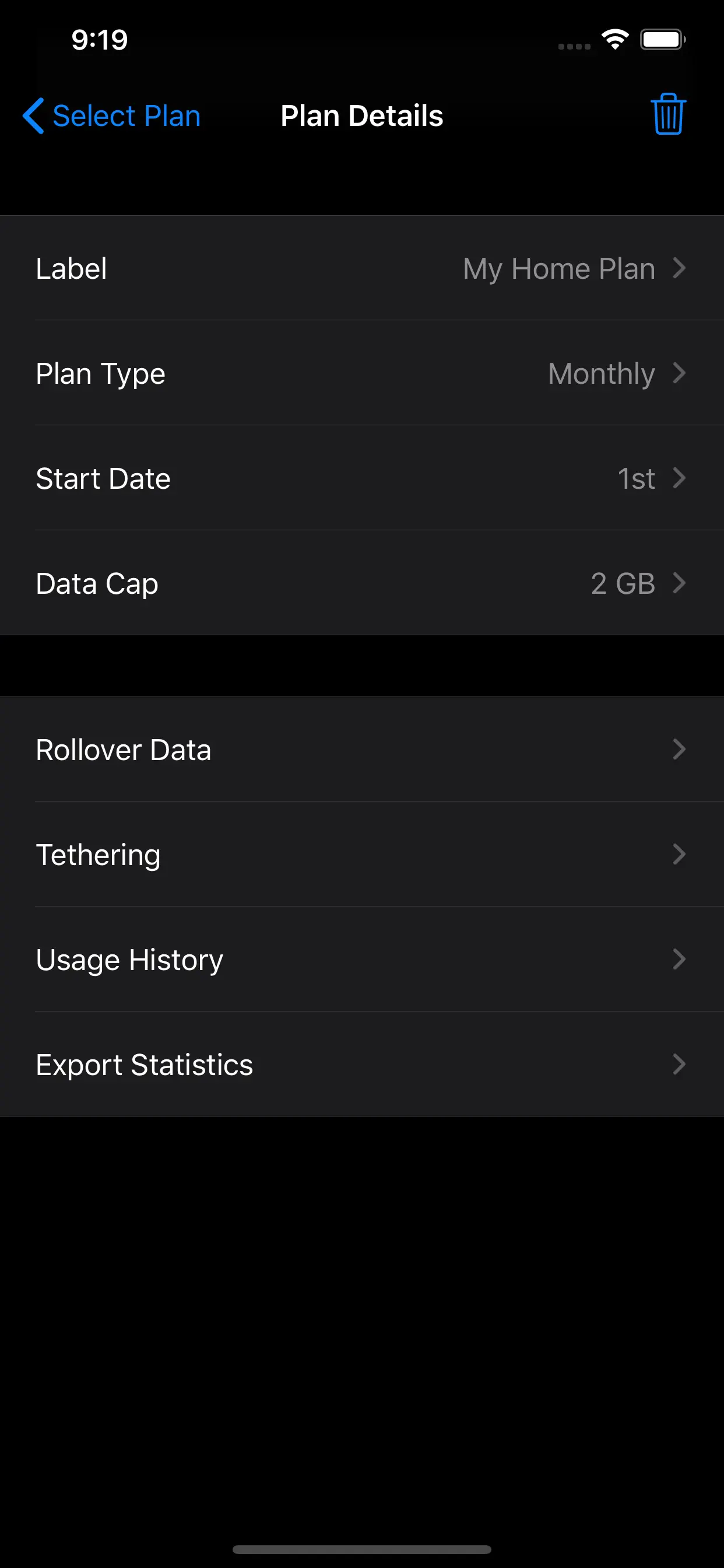
Task: Select the Export Statistics menu row
Action: (362, 1065)
